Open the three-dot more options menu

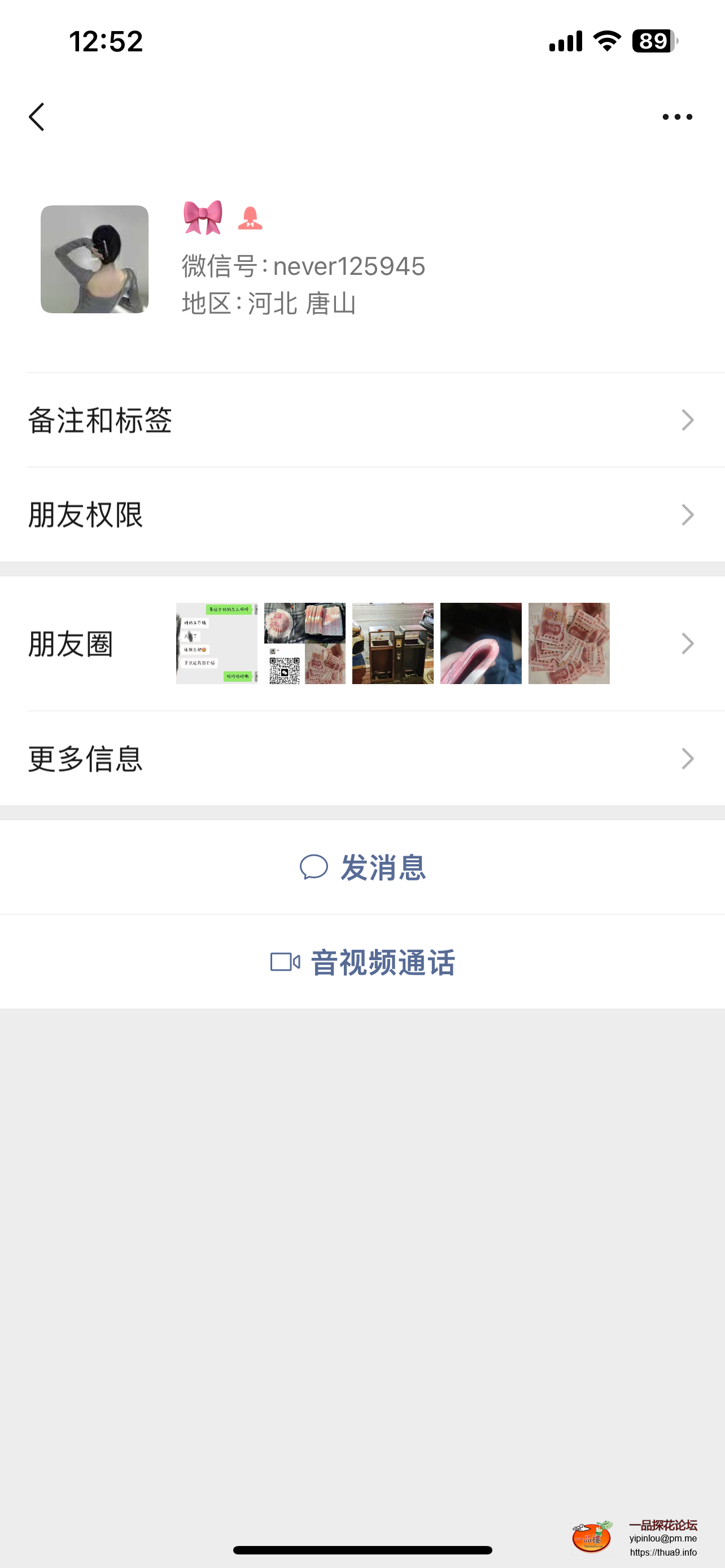(677, 117)
